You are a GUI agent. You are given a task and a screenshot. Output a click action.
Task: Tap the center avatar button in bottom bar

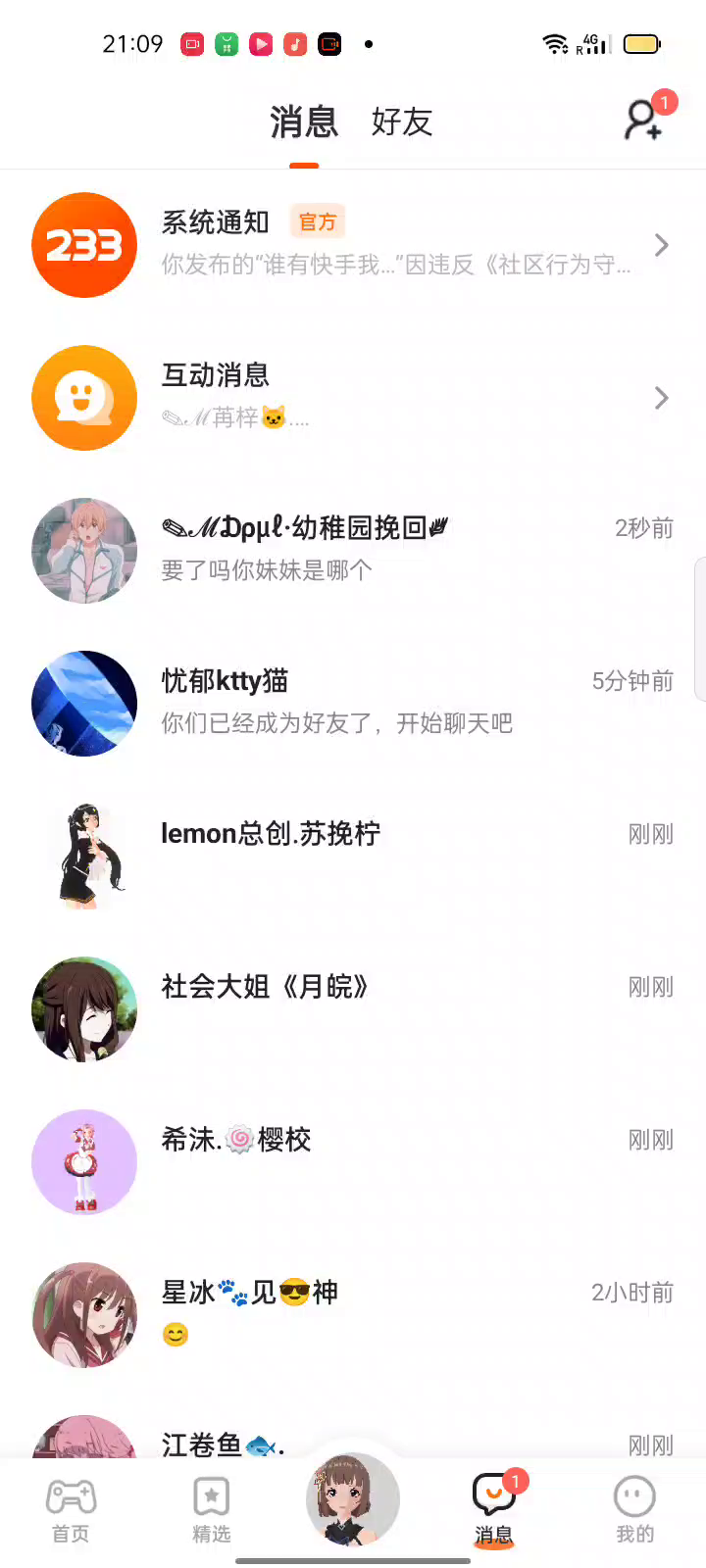pyautogui.click(x=353, y=1501)
